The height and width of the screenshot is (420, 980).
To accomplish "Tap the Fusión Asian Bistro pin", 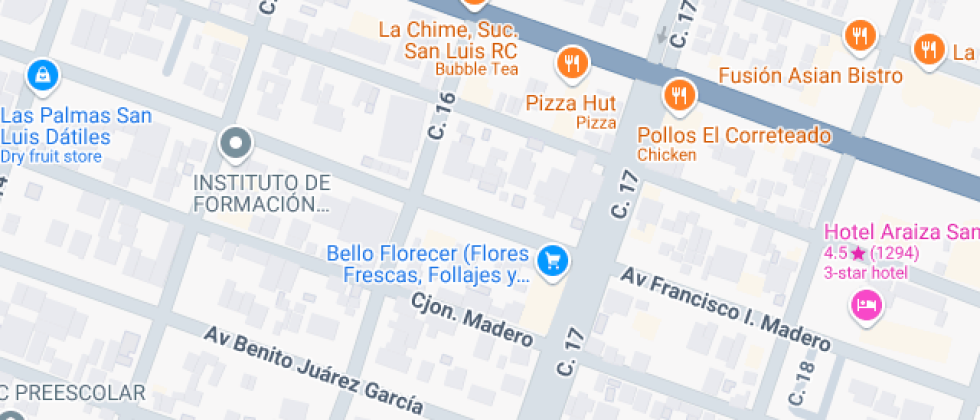I will [x=859, y=38].
